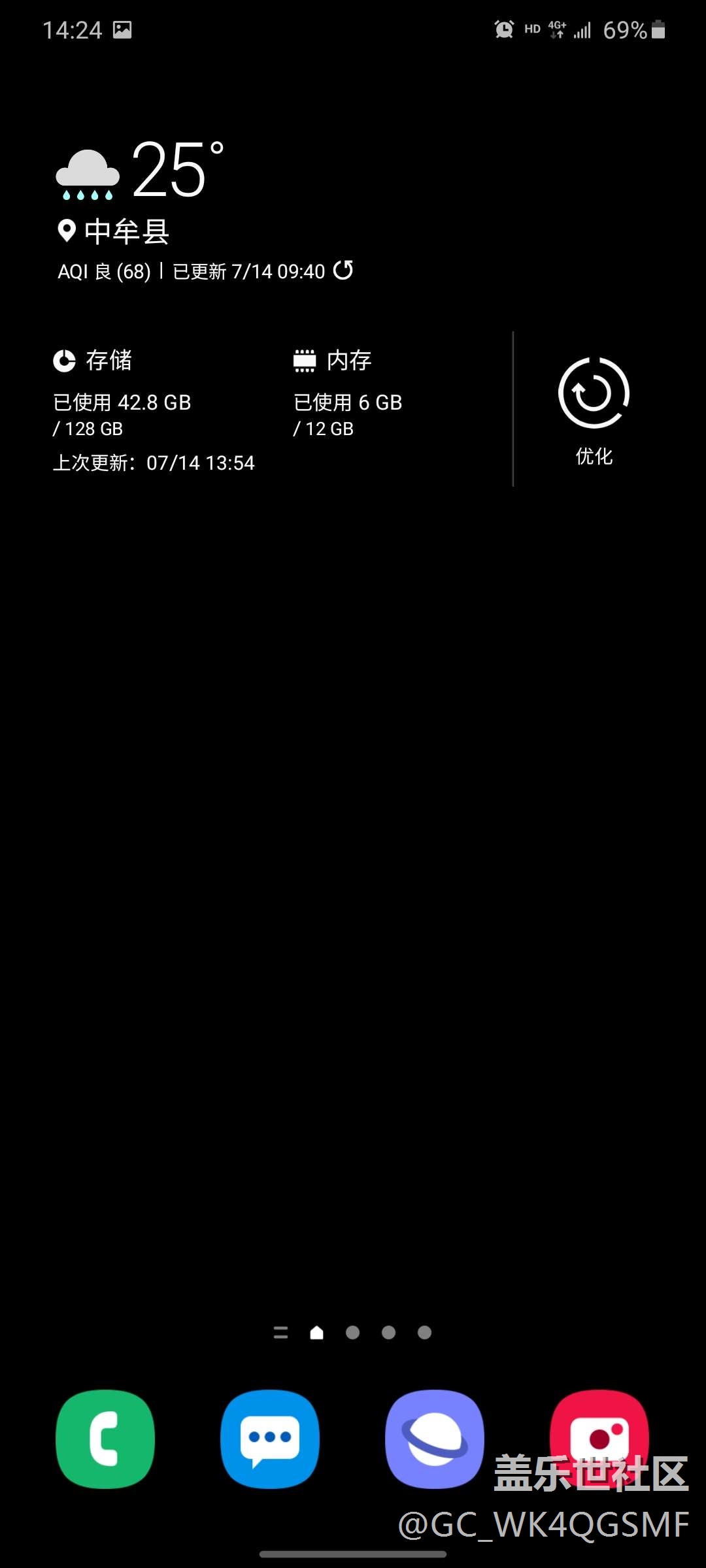Viewport: 706px width, 1568px height.
Task: Jump to the last home page dot
Action: 424,1332
